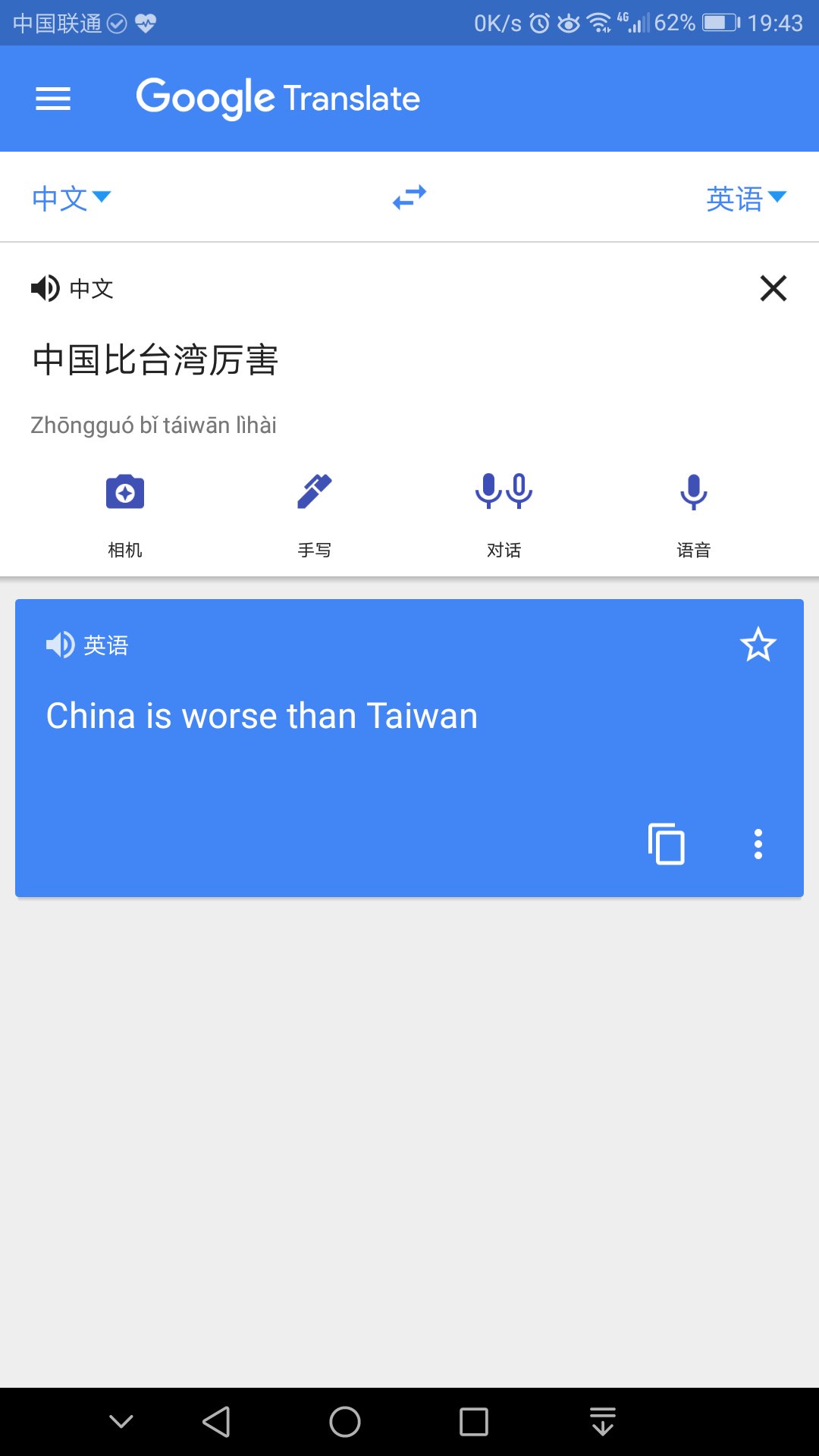Open the source language dropdown 中文
Viewport: 819px width, 1456px height.
click(71, 199)
